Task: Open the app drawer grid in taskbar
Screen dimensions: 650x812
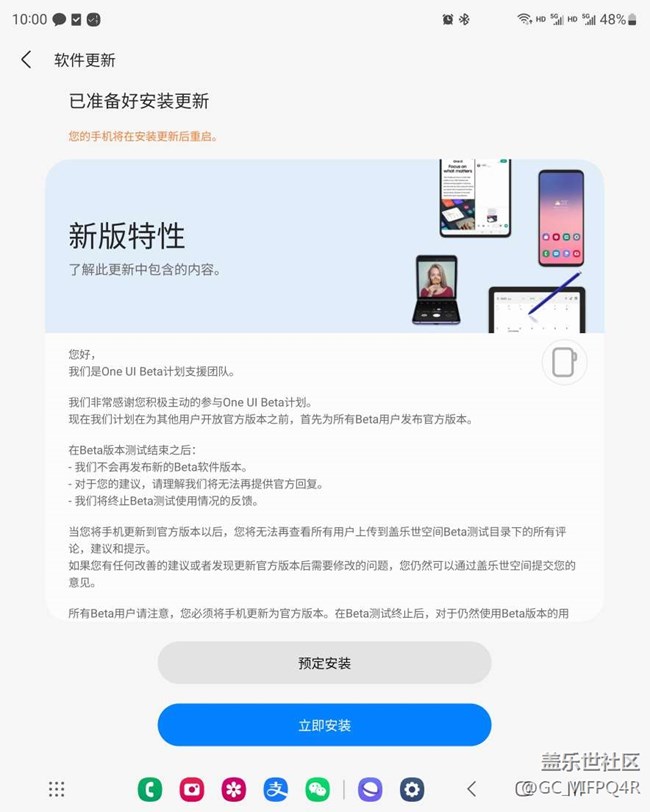Action: pyautogui.click(x=57, y=789)
